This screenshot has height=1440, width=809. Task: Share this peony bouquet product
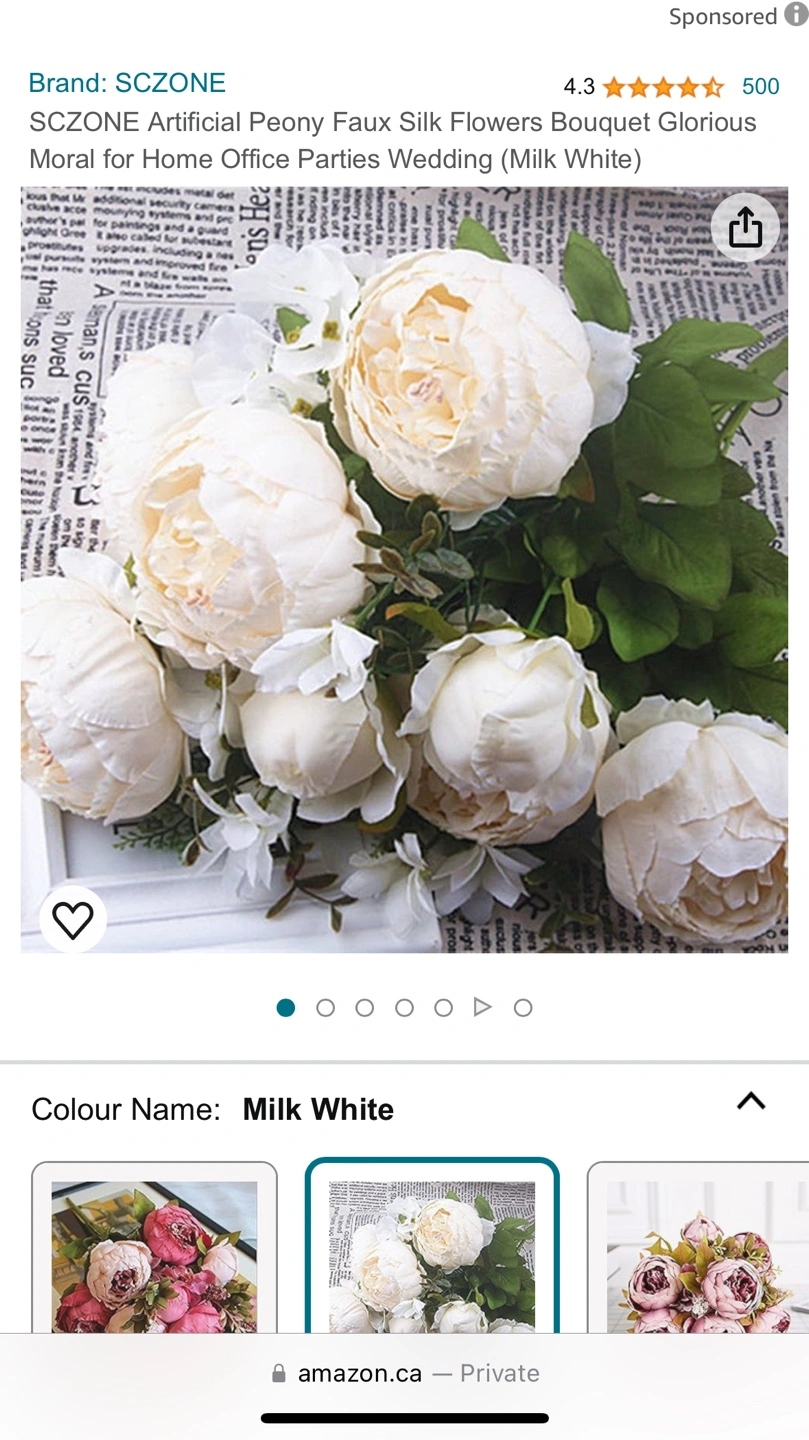(745, 228)
